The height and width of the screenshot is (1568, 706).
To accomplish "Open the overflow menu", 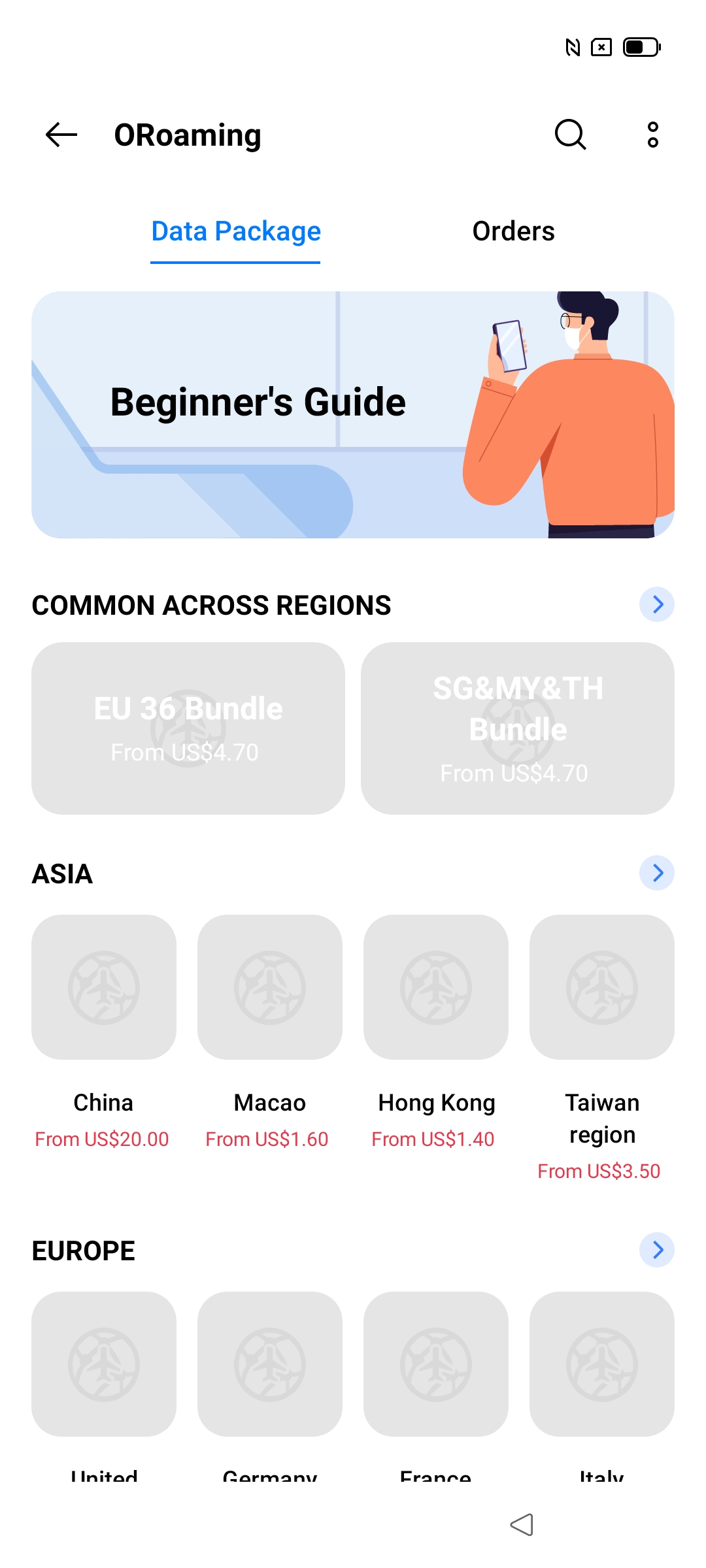I will click(652, 135).
